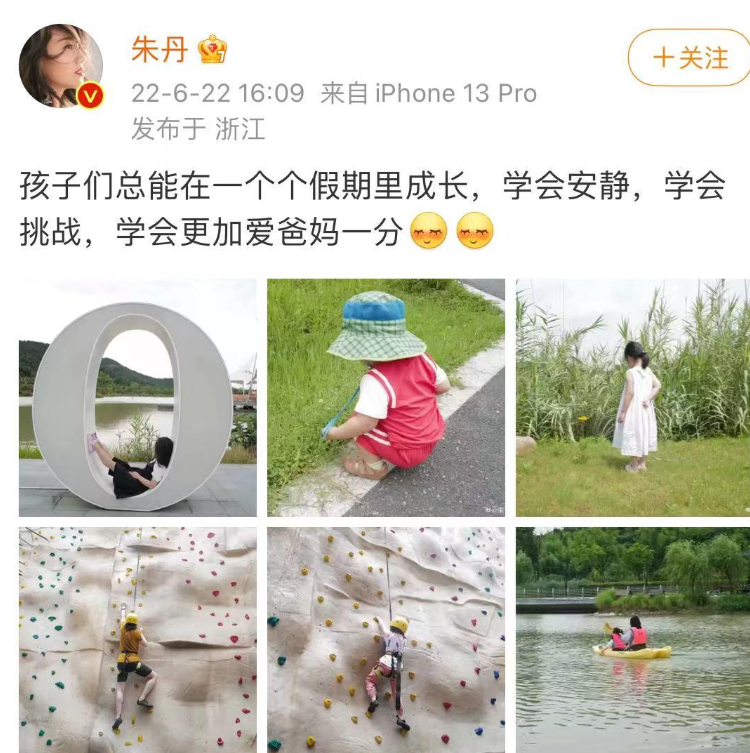Viewport: 750px width, 753px height.
Task: Open the climbing photo with yellow helmet
Action: coord(385,640)
